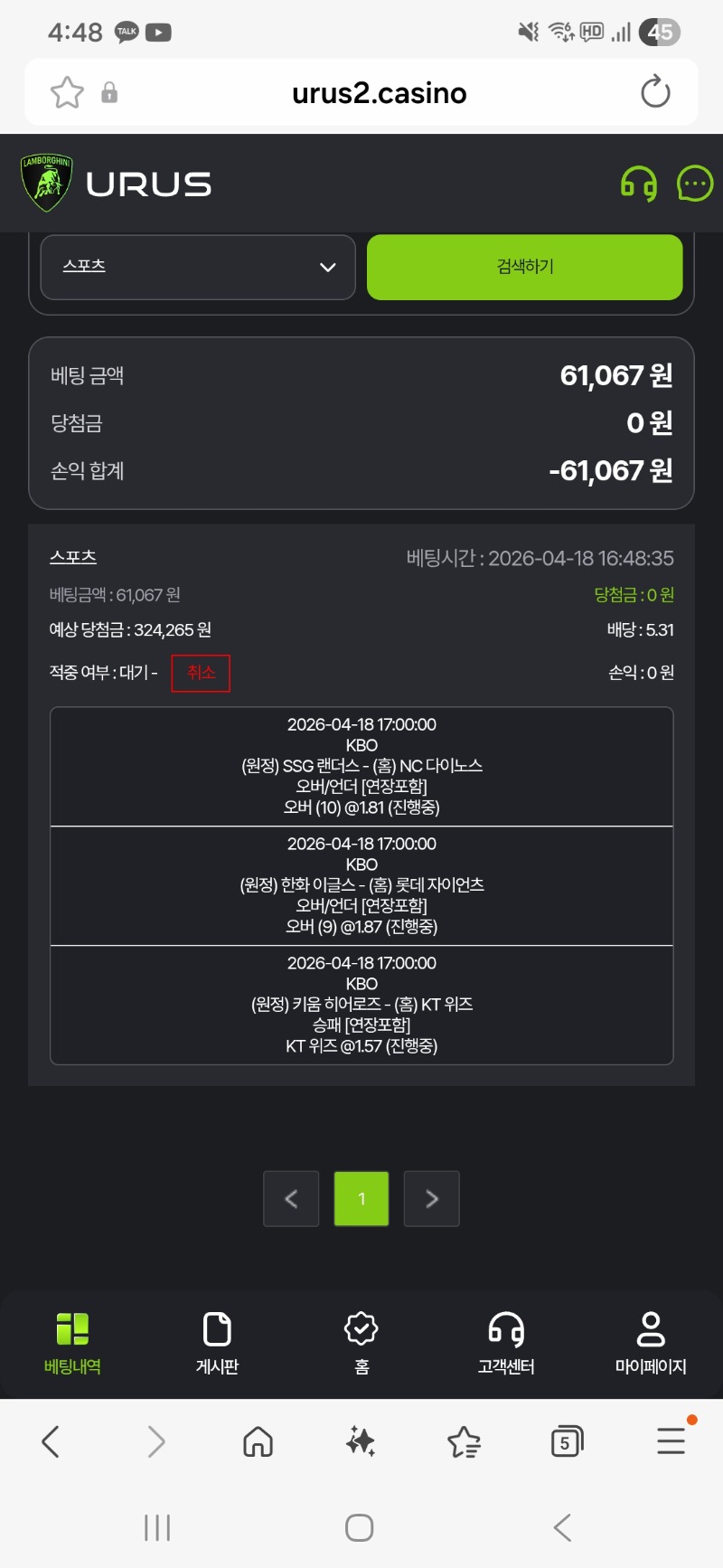Expand the 스포츠 category dropdown
The height and width of the screenshot is (1568, 723).
pos(198,267)
